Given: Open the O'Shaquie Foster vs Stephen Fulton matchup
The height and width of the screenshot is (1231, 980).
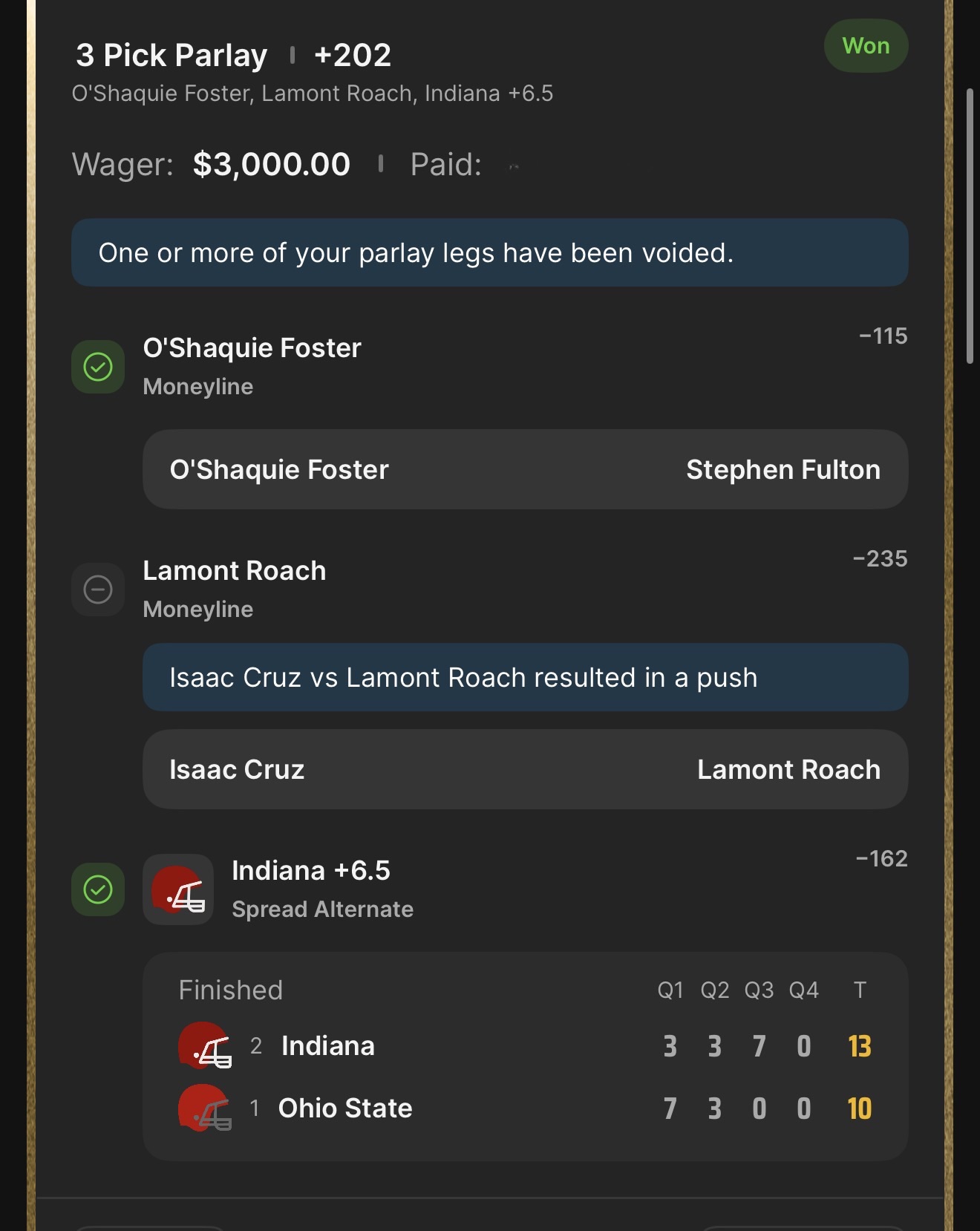Looking at the screenshot, I should coord(525,469).
